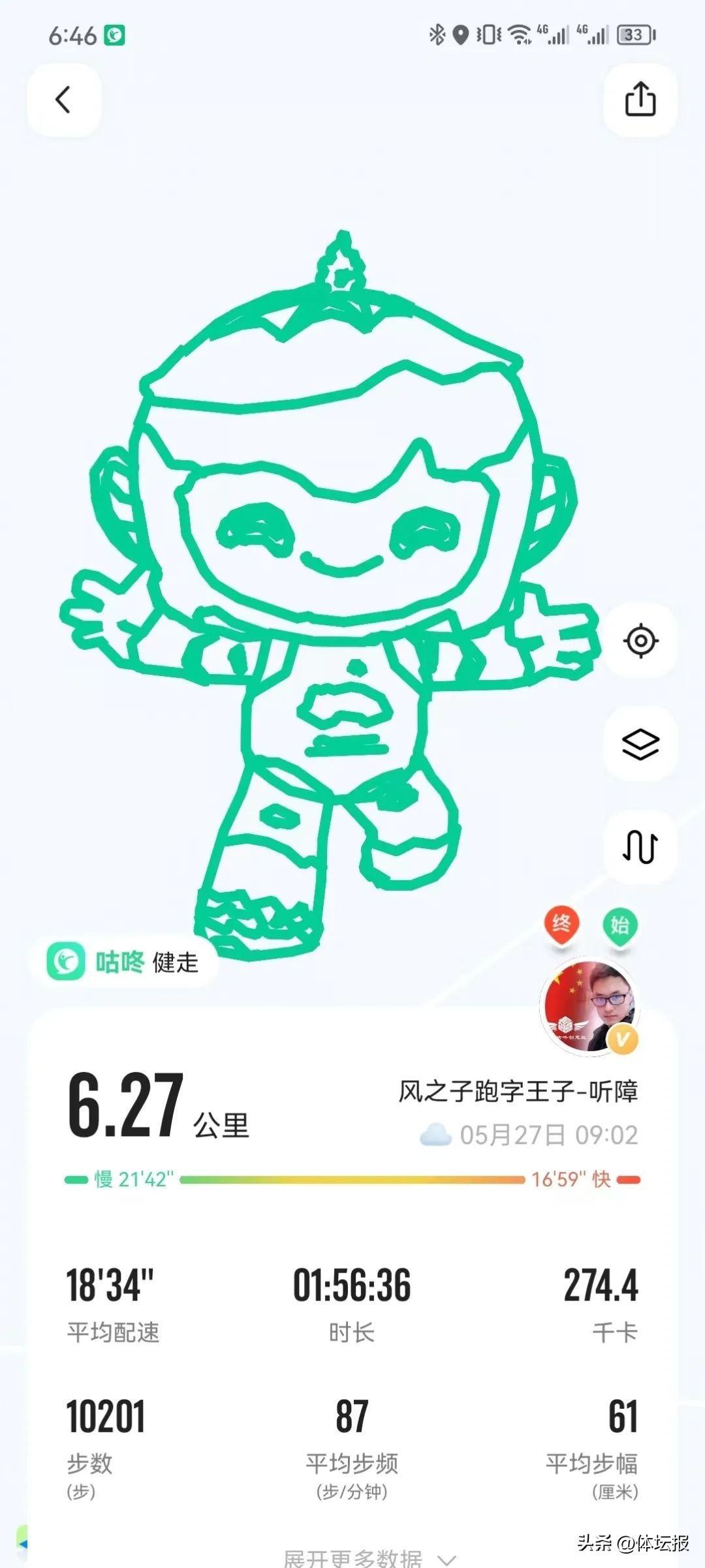This screenshot has width=705, height=1568.
Task: Open the map layers options
Action: 640,744
